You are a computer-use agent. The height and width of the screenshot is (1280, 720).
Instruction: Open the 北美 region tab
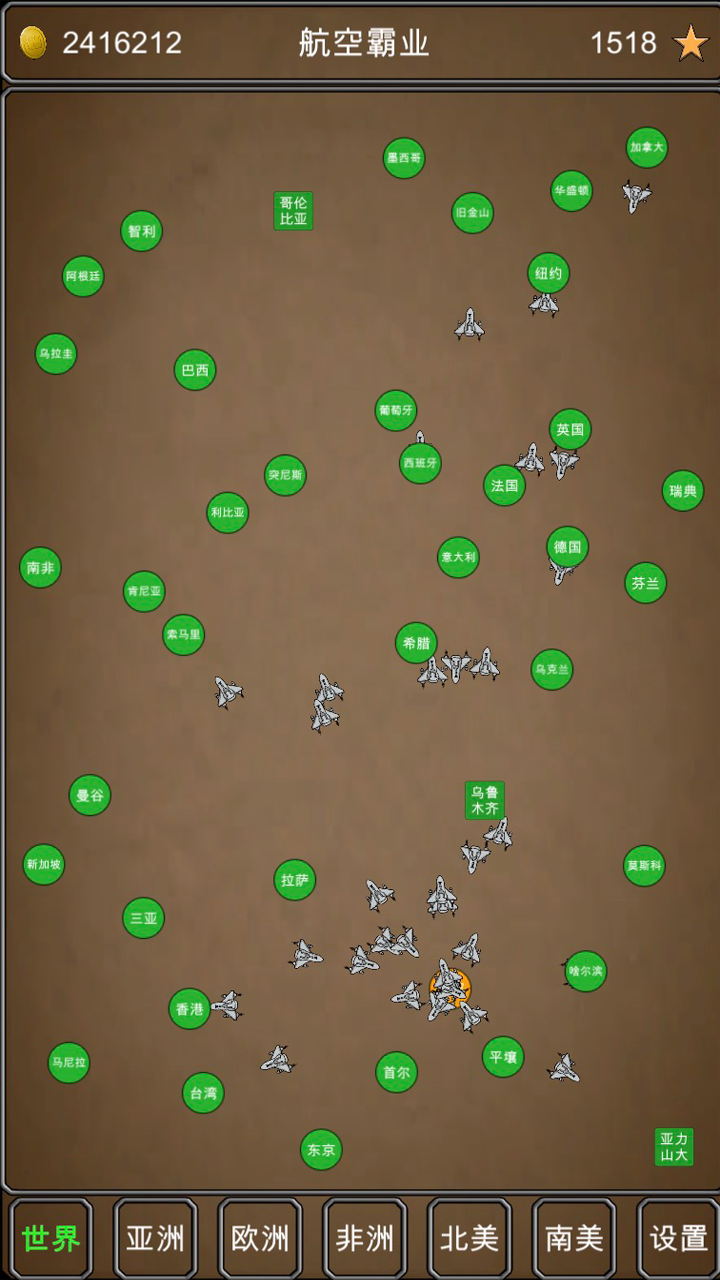[469, 1239]
